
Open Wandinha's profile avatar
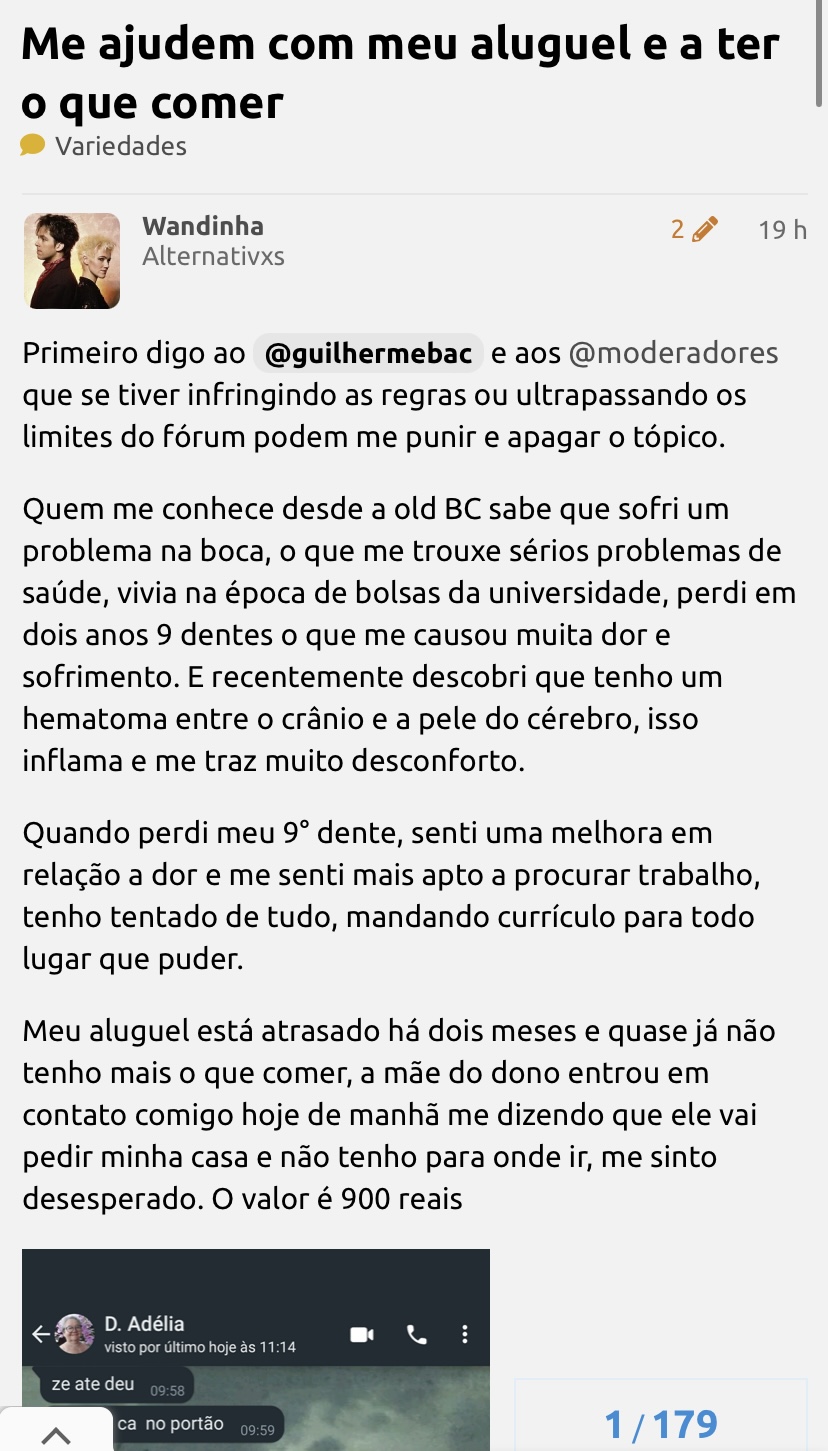point(72,260)
